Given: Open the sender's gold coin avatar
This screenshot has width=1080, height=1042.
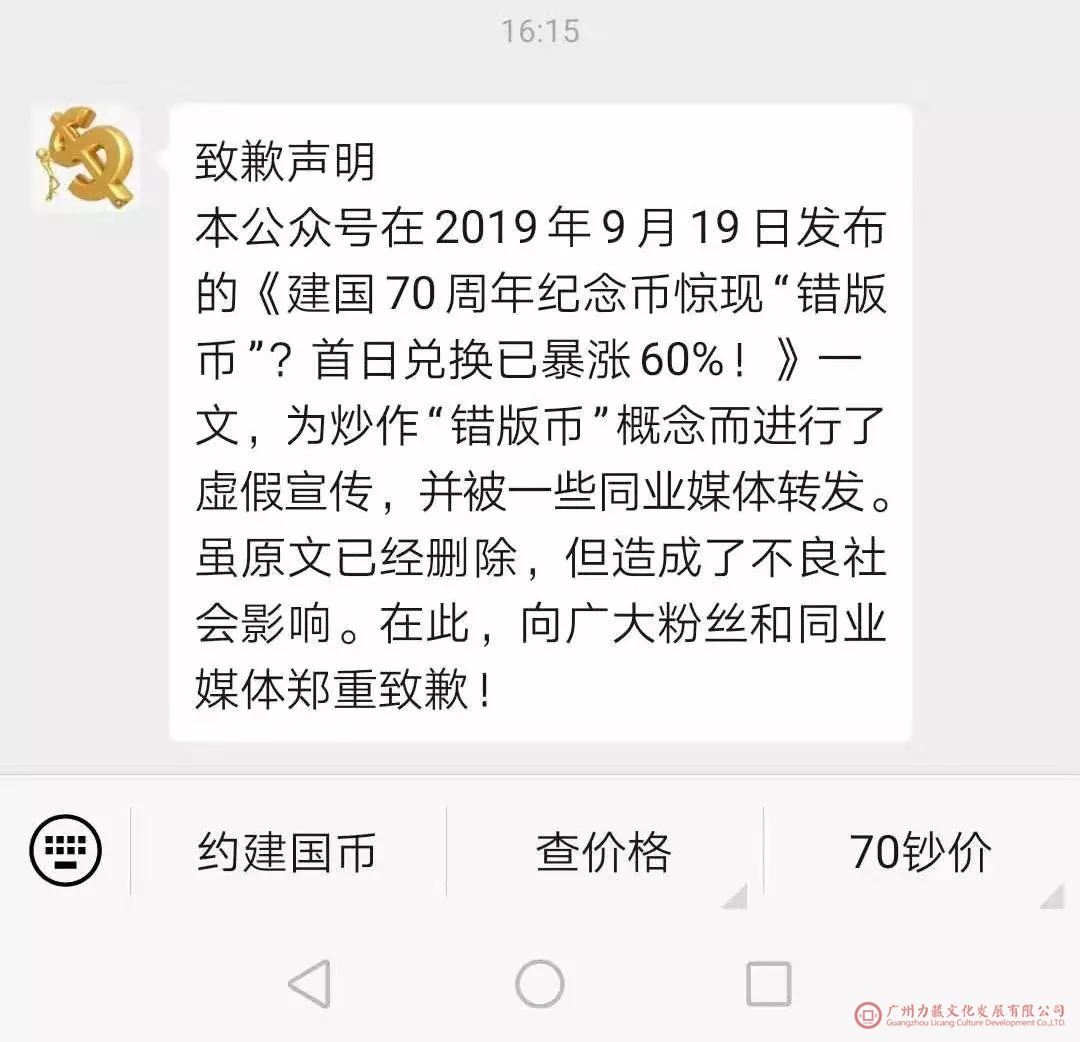Looking at the screenshot, I should [x=86, y=158].
